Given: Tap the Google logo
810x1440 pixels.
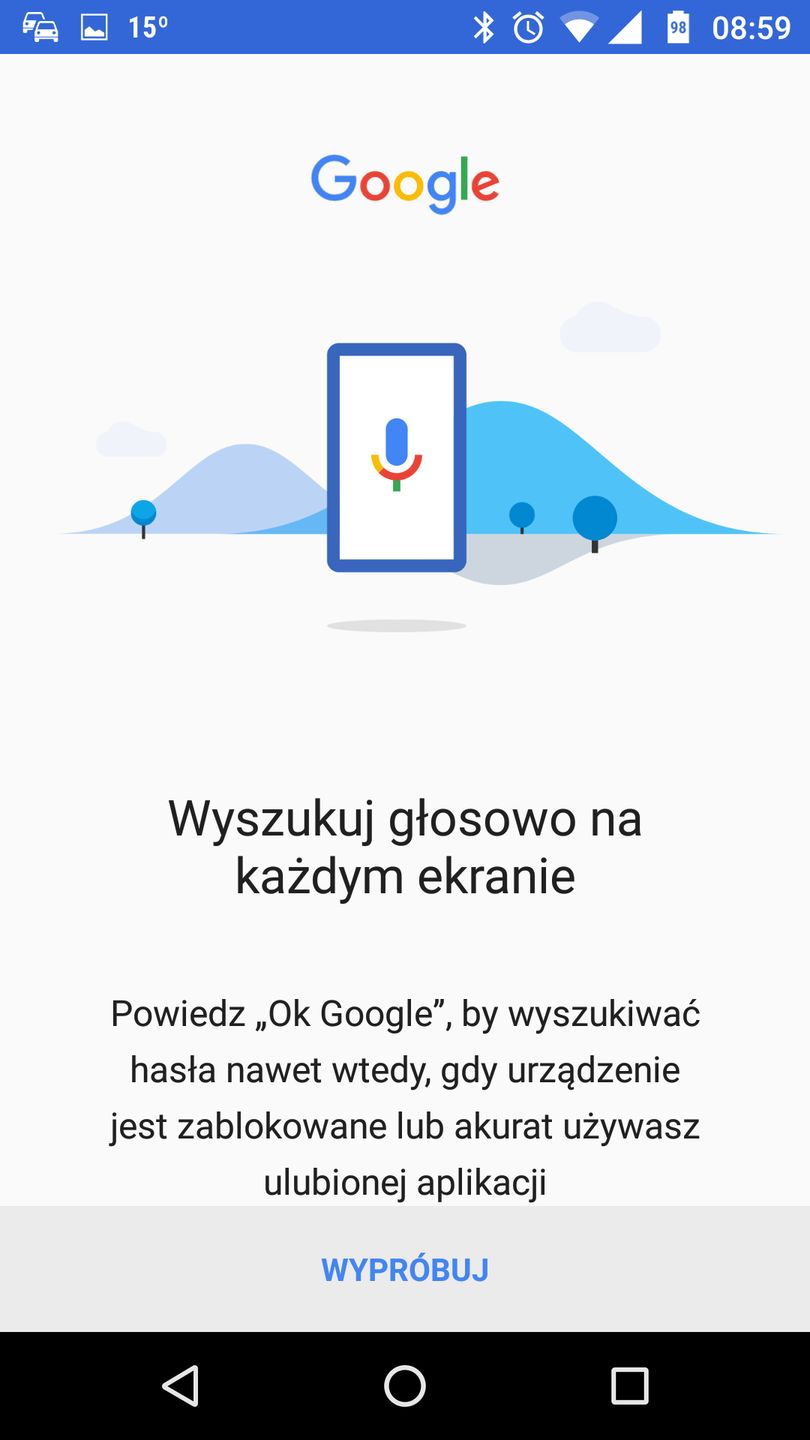Looking at the screenshot, I should [404, 180].
